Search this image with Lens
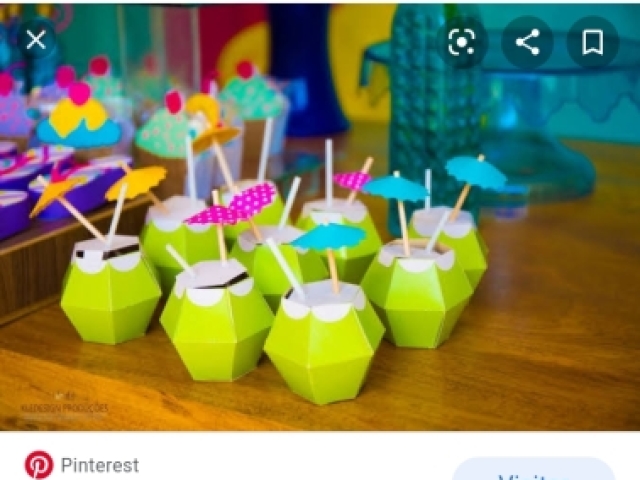This screenshot has width=640, height=480. point(461,42)
